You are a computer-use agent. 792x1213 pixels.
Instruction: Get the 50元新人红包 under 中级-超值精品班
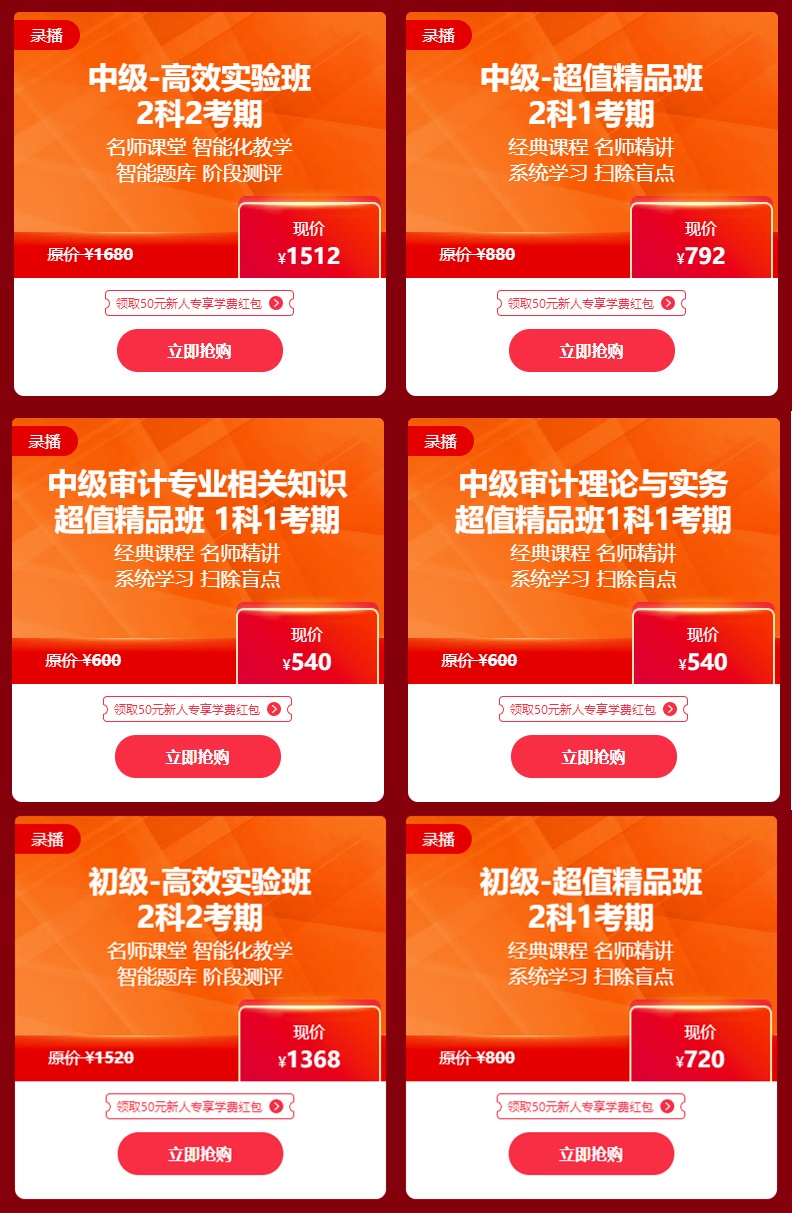[x=591, y=304]
